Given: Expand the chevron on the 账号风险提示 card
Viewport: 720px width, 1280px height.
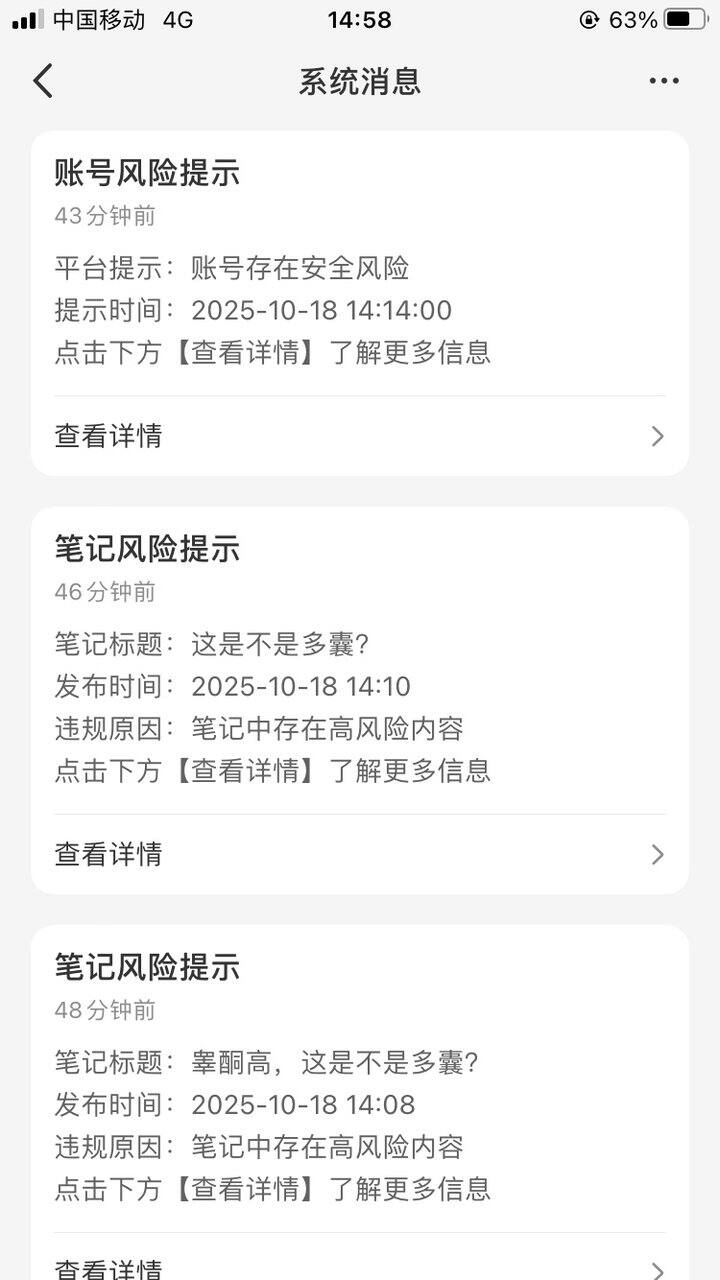Looking at the screenshot, I should pyautogui.click(x=657, y=434).
